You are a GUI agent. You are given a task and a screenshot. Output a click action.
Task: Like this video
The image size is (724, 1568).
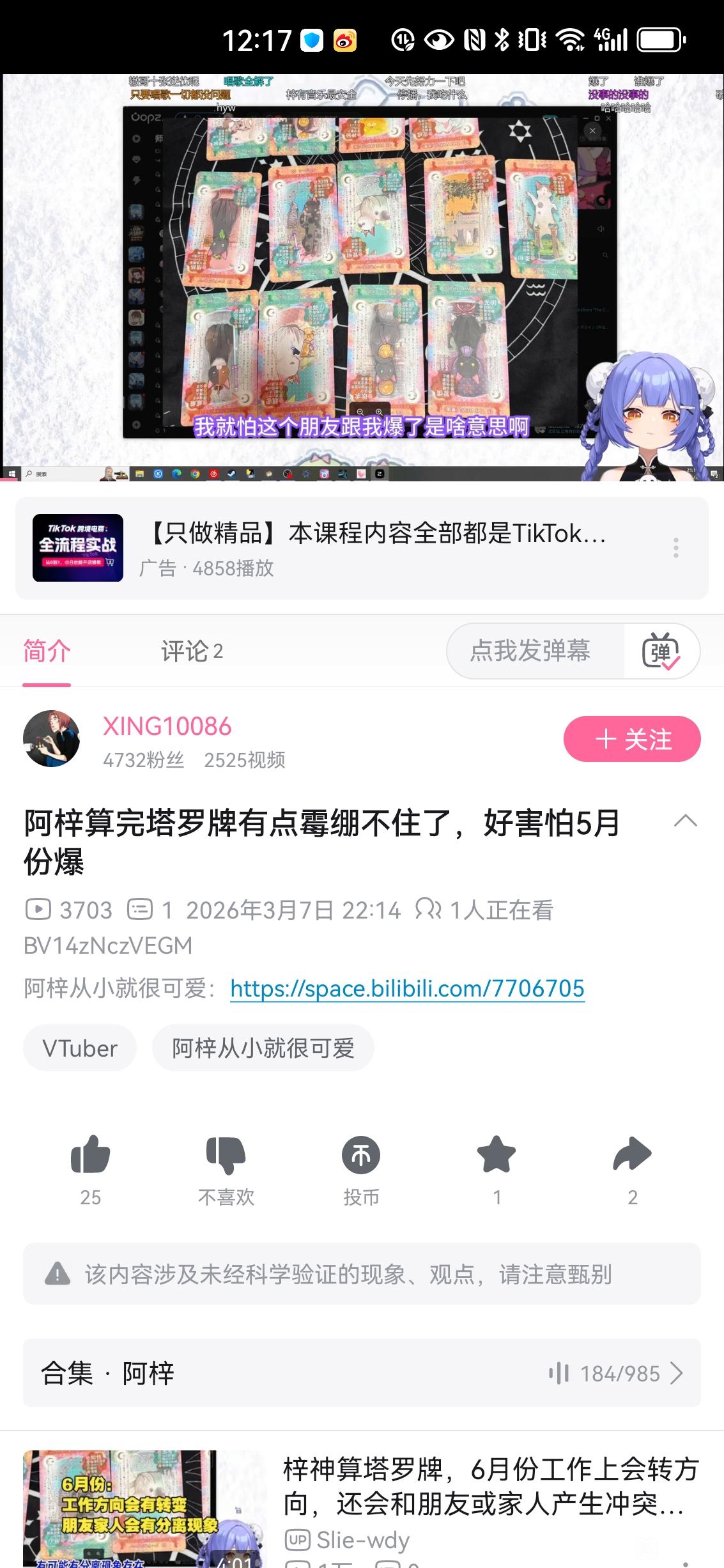pos(90,1170)
